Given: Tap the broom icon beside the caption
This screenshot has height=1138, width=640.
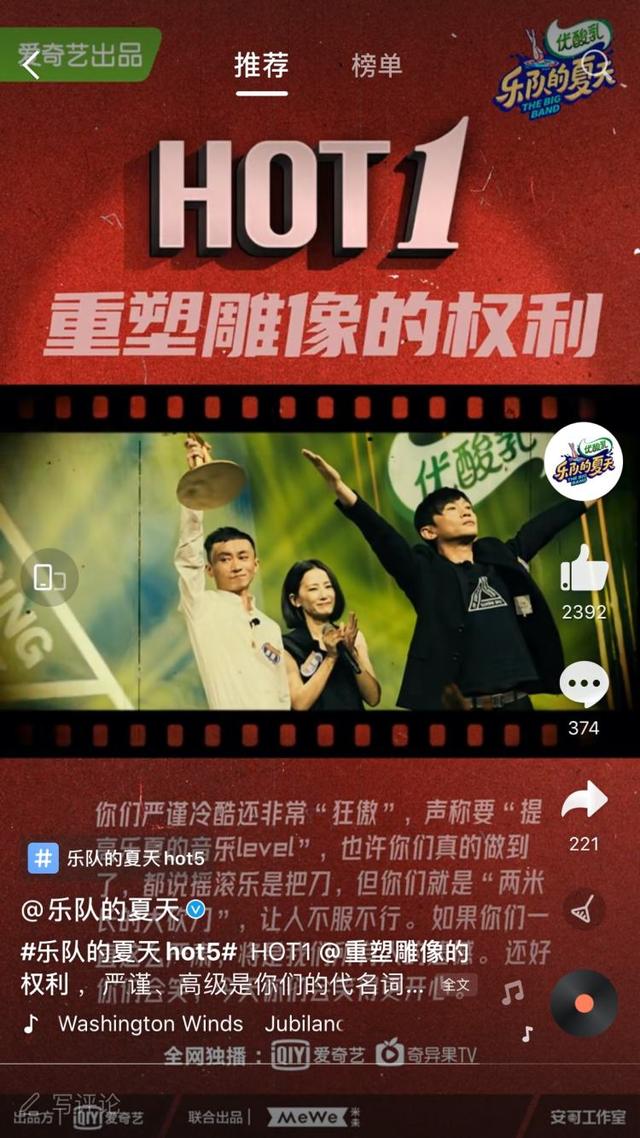Looking at the screenshot, I should (583, 909).
